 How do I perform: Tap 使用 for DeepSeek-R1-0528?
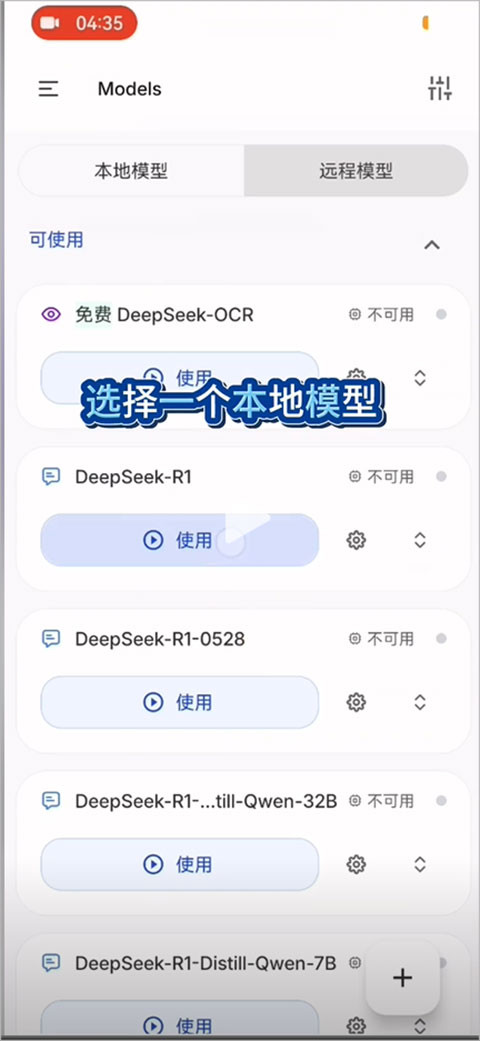tap(180, 702)
